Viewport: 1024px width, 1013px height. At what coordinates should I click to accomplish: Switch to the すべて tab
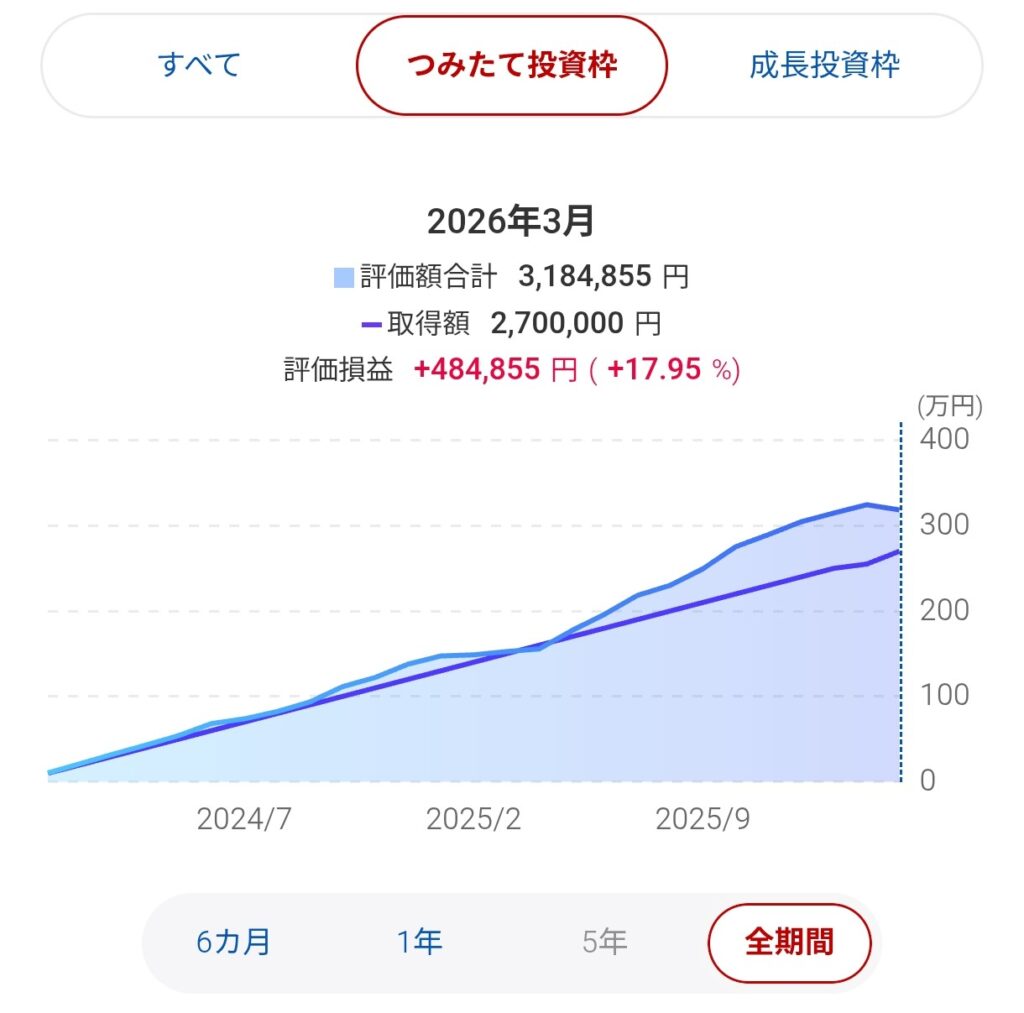(x=200, y=66)
